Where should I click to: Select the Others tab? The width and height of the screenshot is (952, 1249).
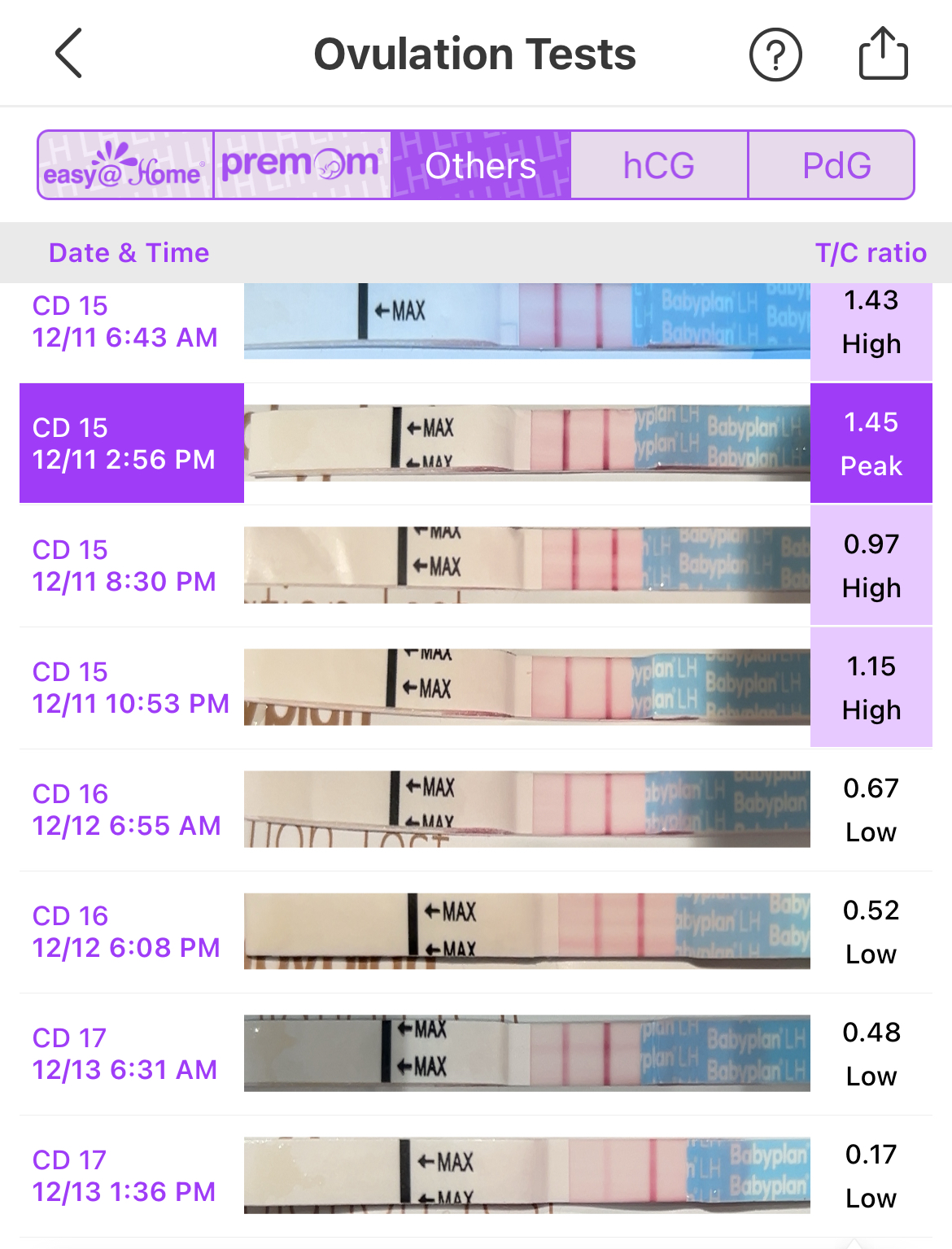(480, 165)
